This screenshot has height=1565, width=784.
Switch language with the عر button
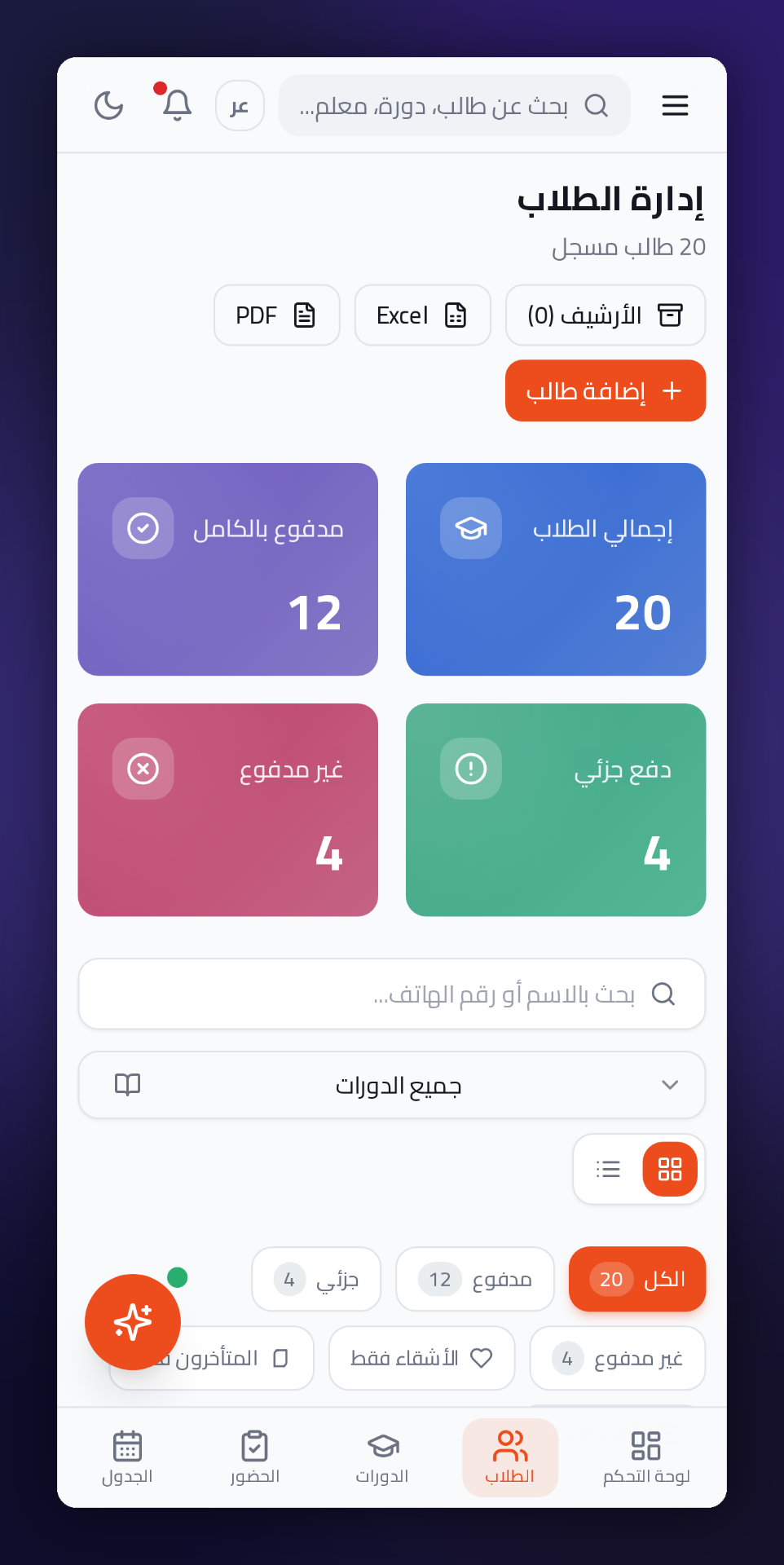[x=240, y=106]
